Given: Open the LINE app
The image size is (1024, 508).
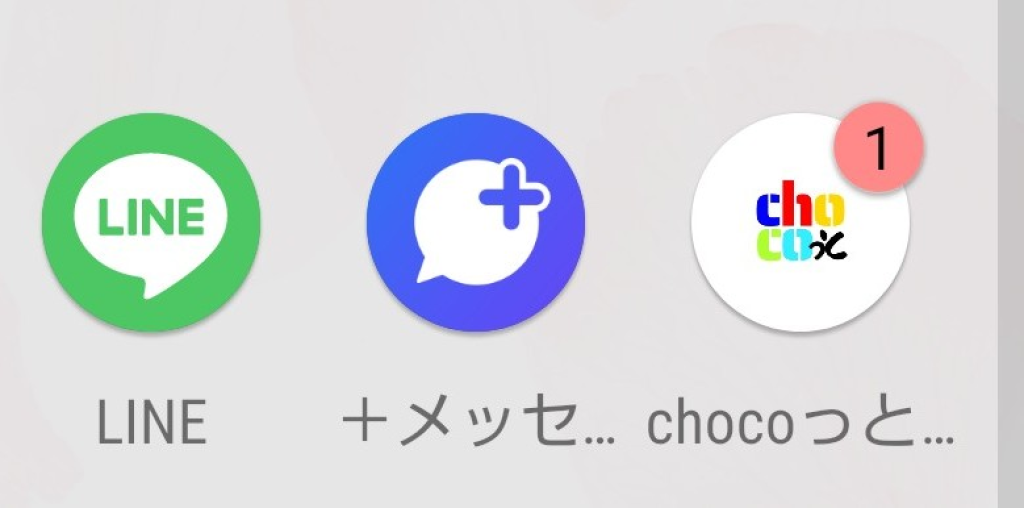Looking at the screenshot, I should pos(151,222).
